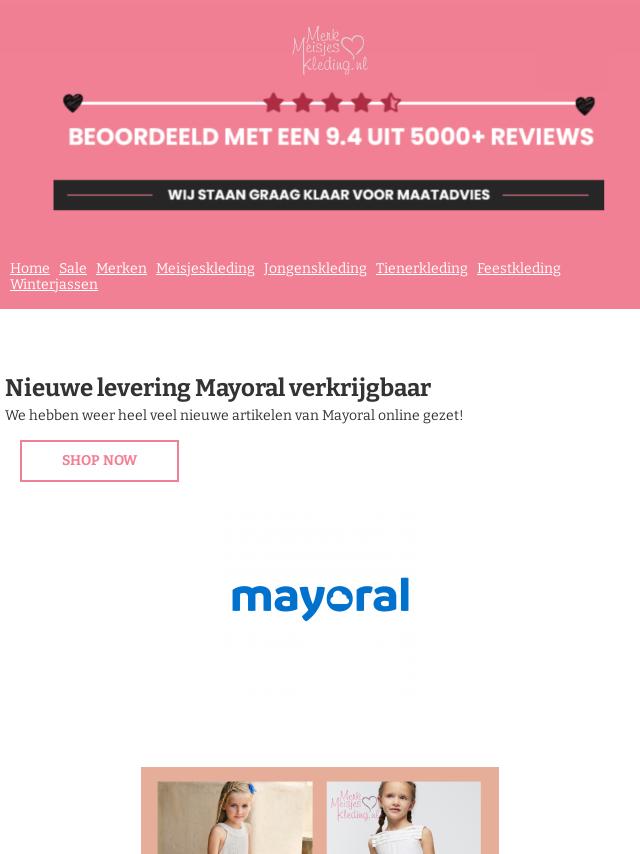The width and height of the screenshot is (640, 854).
Task: Browse Meisjeskleding category
Action: click(x=205, y=268)
